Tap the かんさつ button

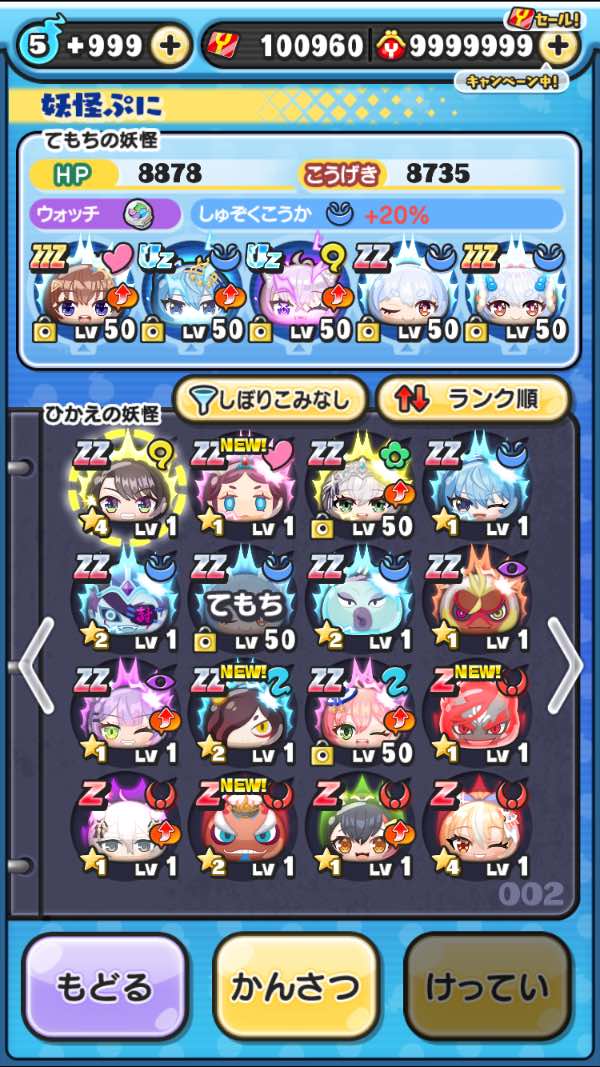click(x=295, y=987)
